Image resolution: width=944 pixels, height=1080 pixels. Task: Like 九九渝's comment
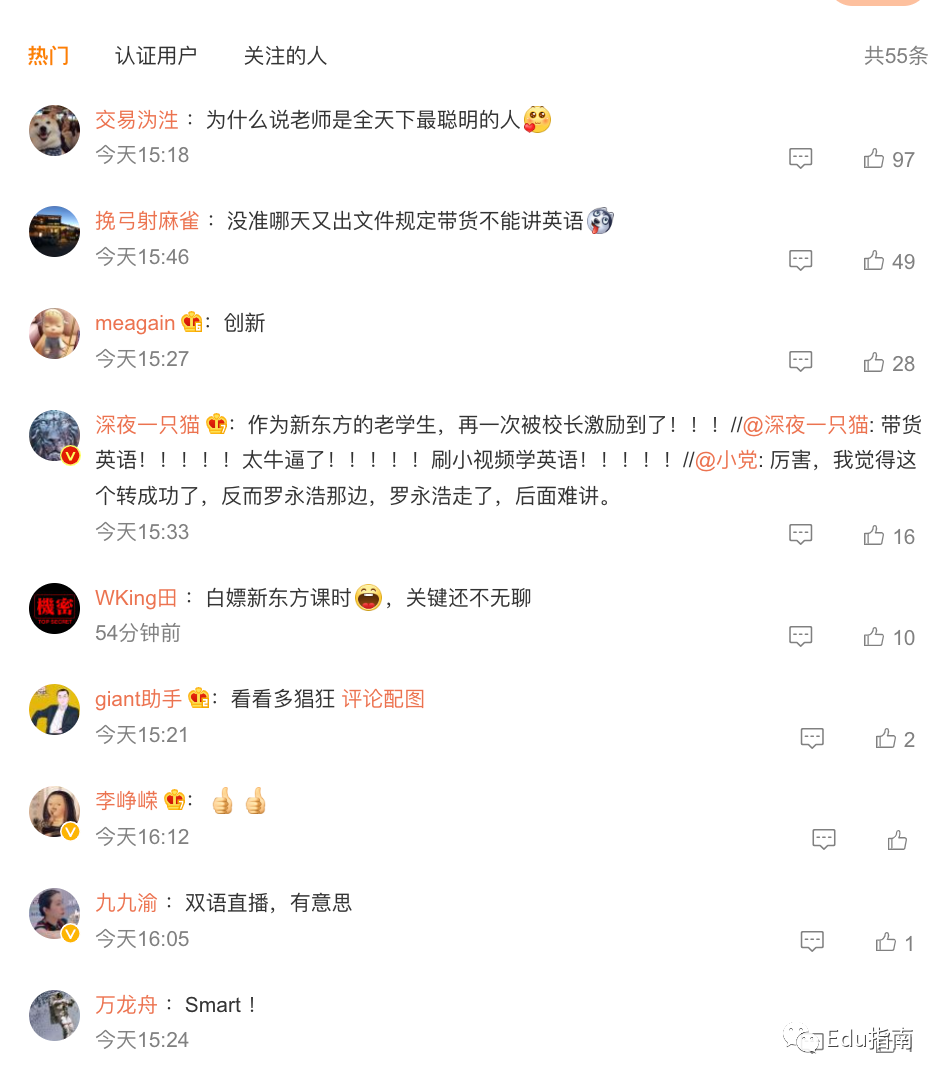887,942
